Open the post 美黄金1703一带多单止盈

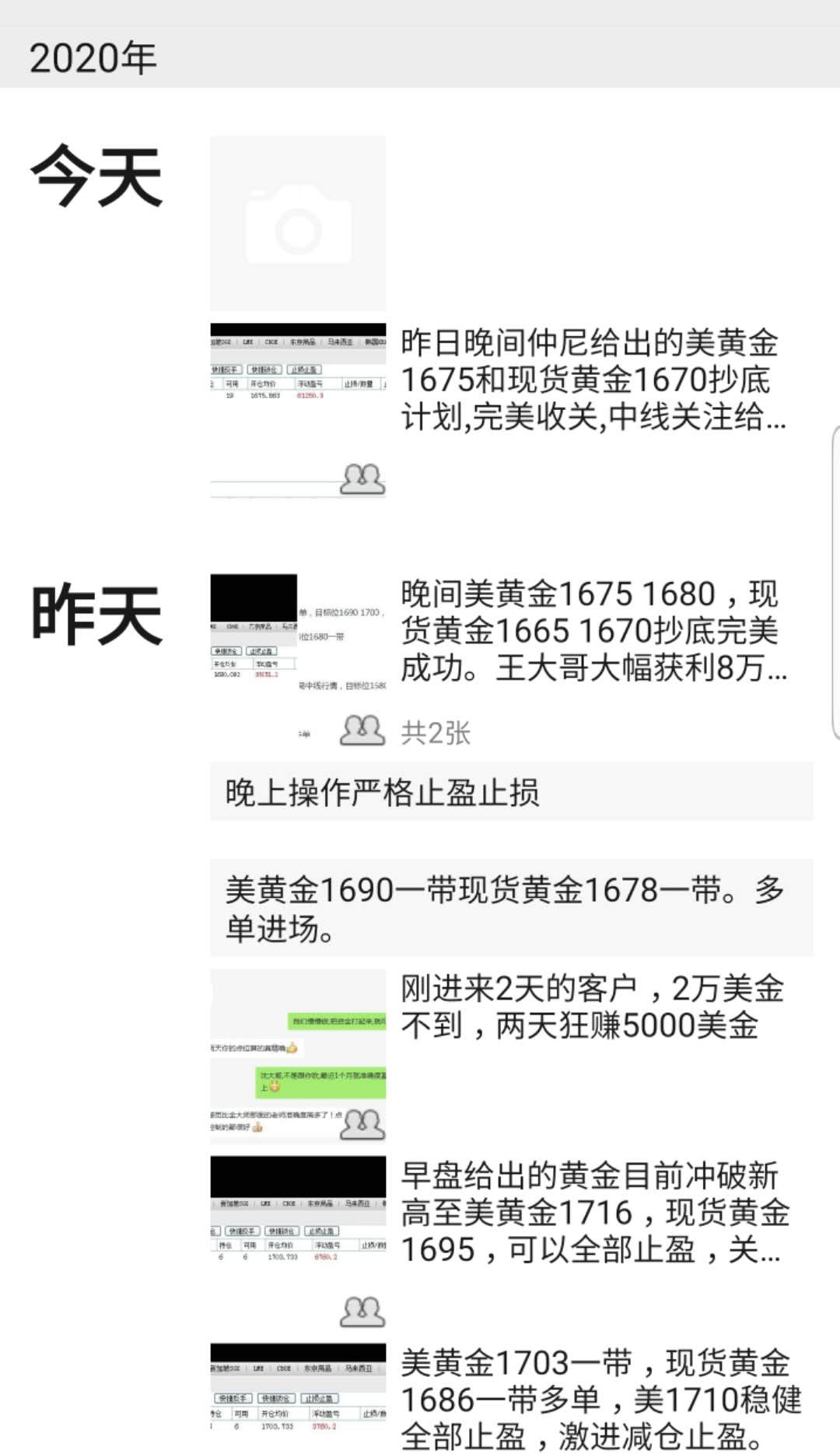tap(599, 1400)
